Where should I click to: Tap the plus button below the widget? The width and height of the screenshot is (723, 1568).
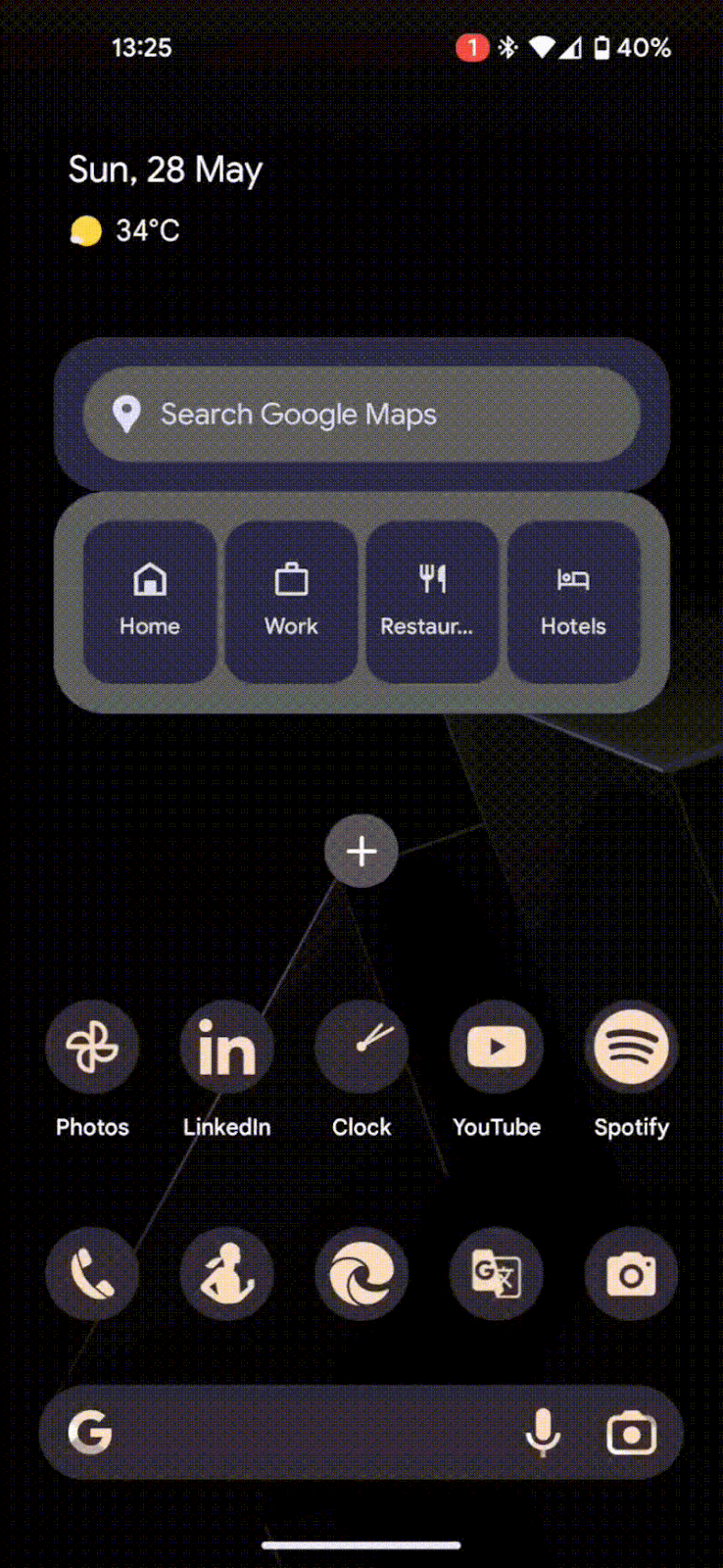click(x=361, y=851)
